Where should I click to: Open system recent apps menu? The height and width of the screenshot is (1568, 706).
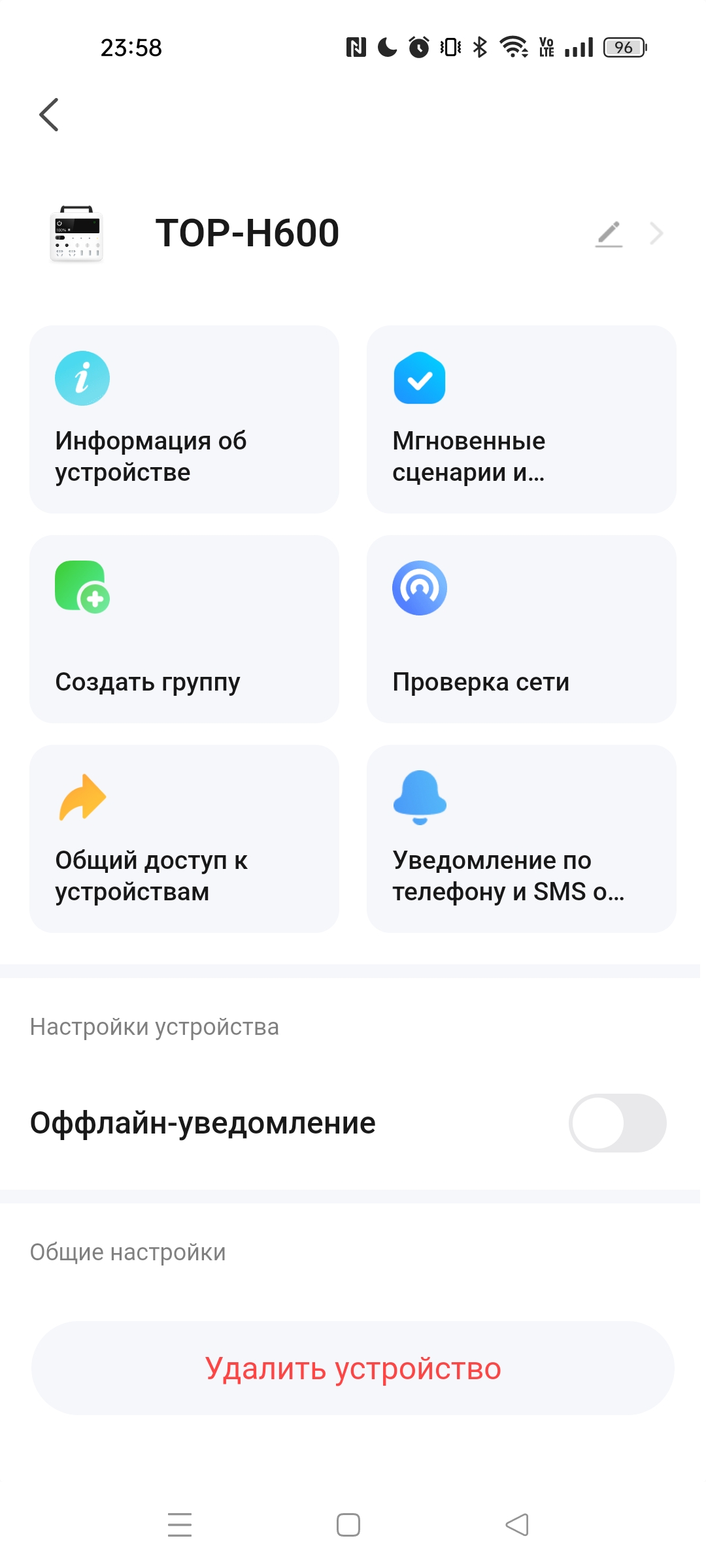point(180,1525)
